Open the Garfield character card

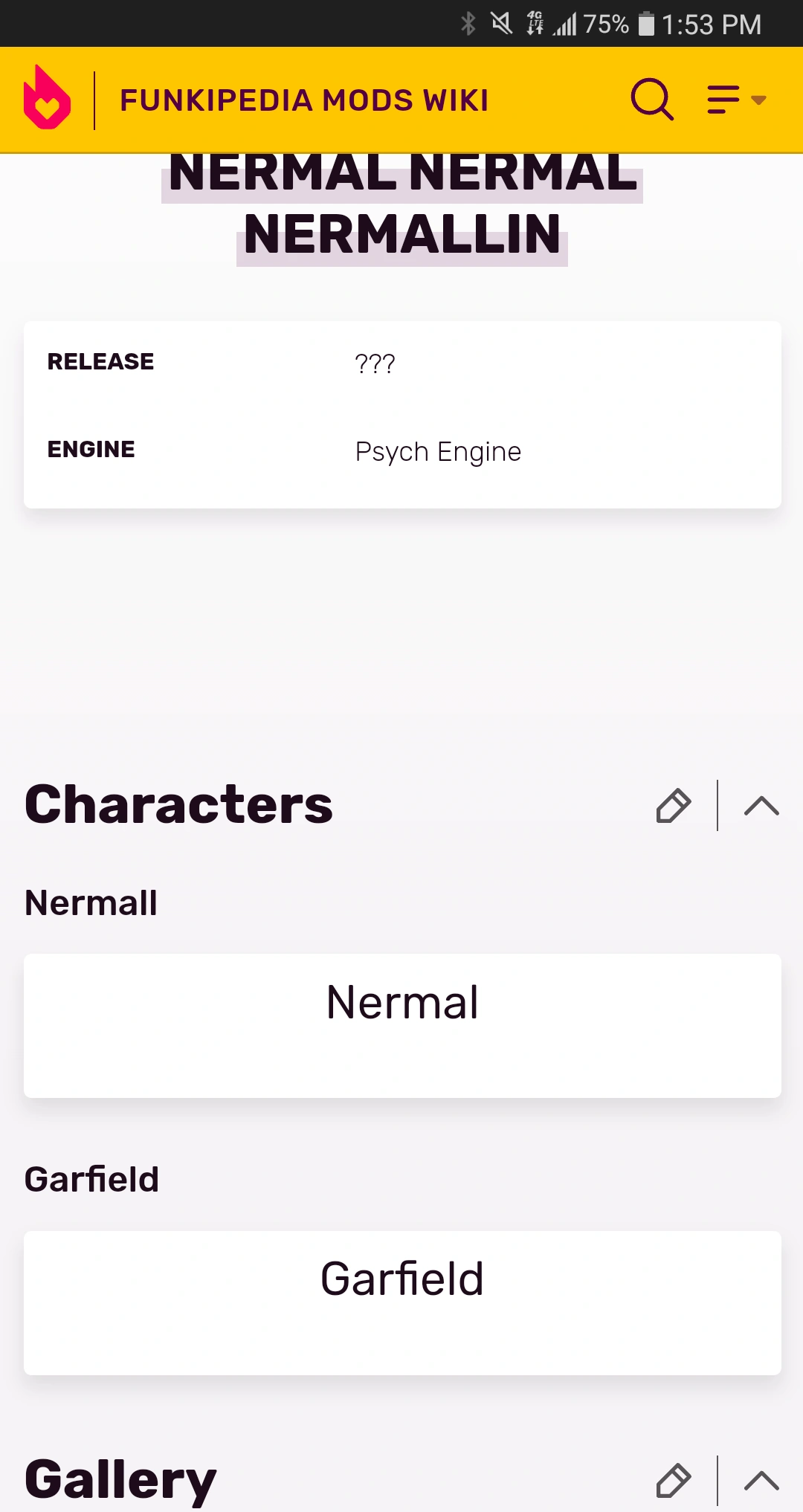click(x=402, y=1301)
